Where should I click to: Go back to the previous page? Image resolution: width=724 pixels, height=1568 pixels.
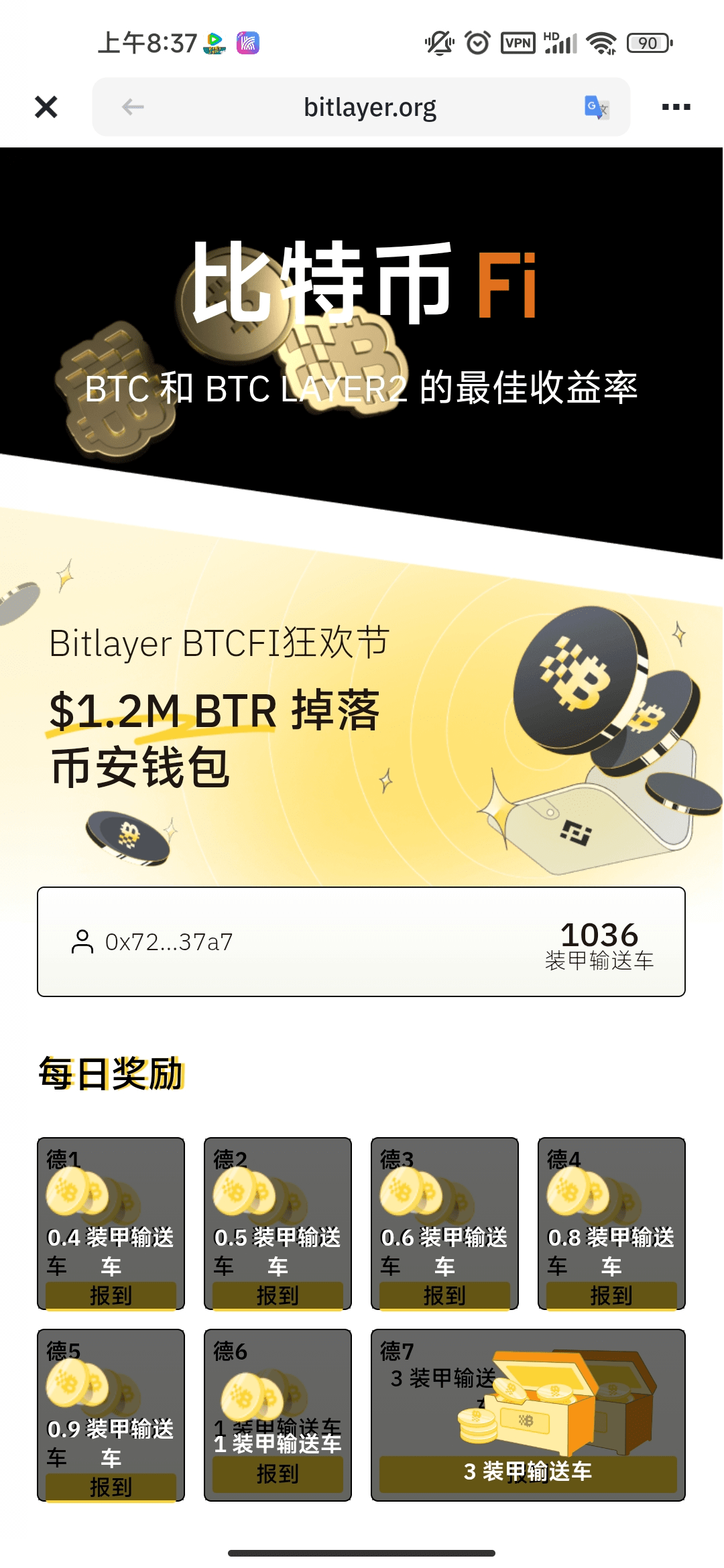133,107
